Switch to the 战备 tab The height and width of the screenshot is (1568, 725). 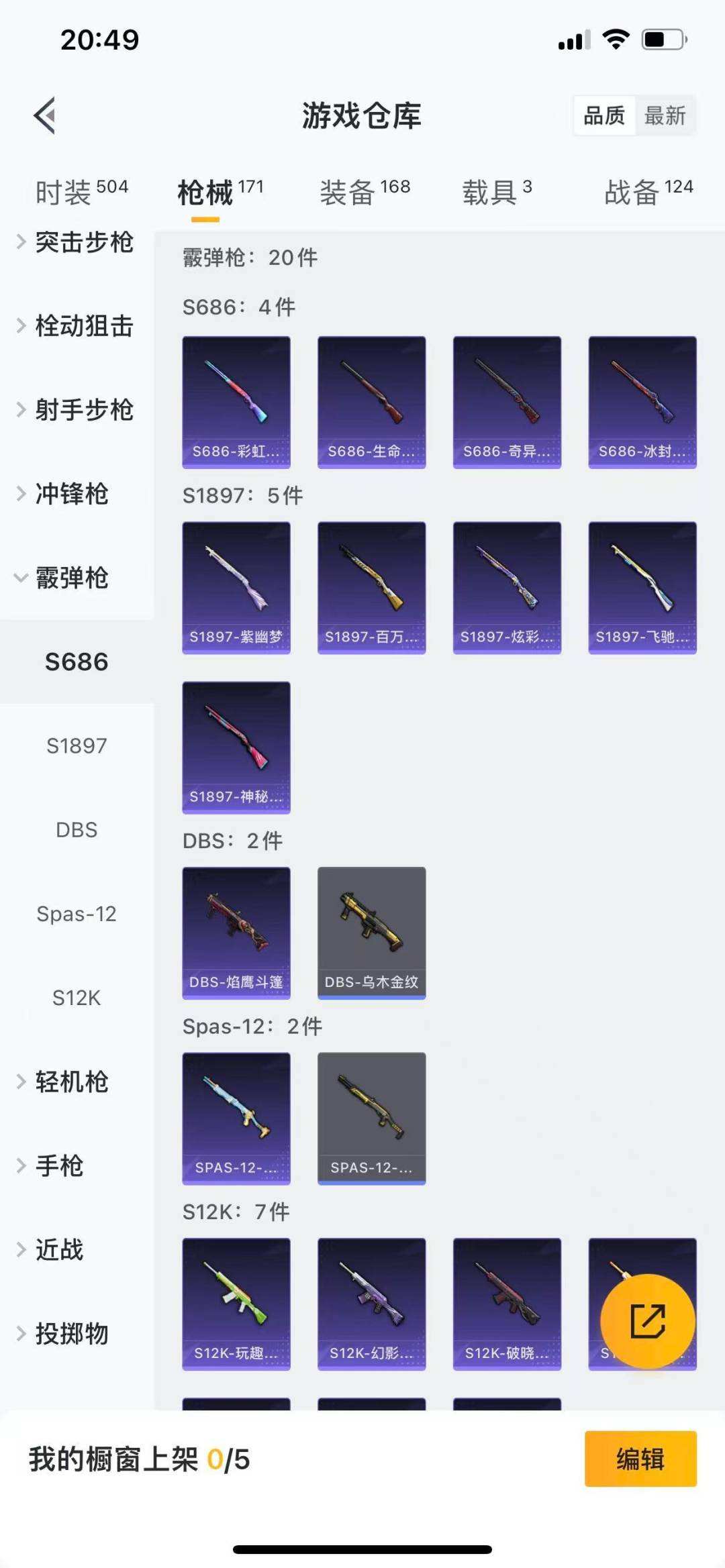pos(648,192)
